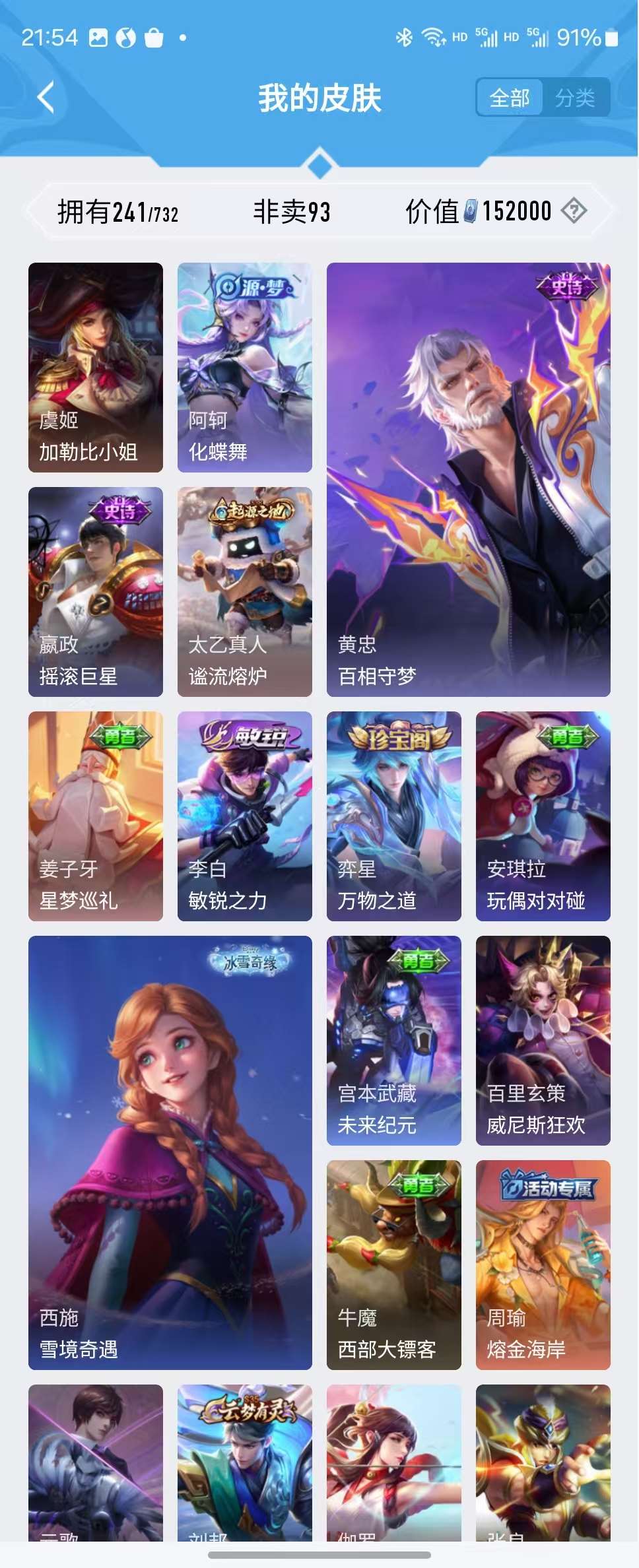The height and width of the screenshot is (1568, 639).
Task: View 李白 敏锐之力 skin
Action: pyautogui.click(x=244, y=816)
